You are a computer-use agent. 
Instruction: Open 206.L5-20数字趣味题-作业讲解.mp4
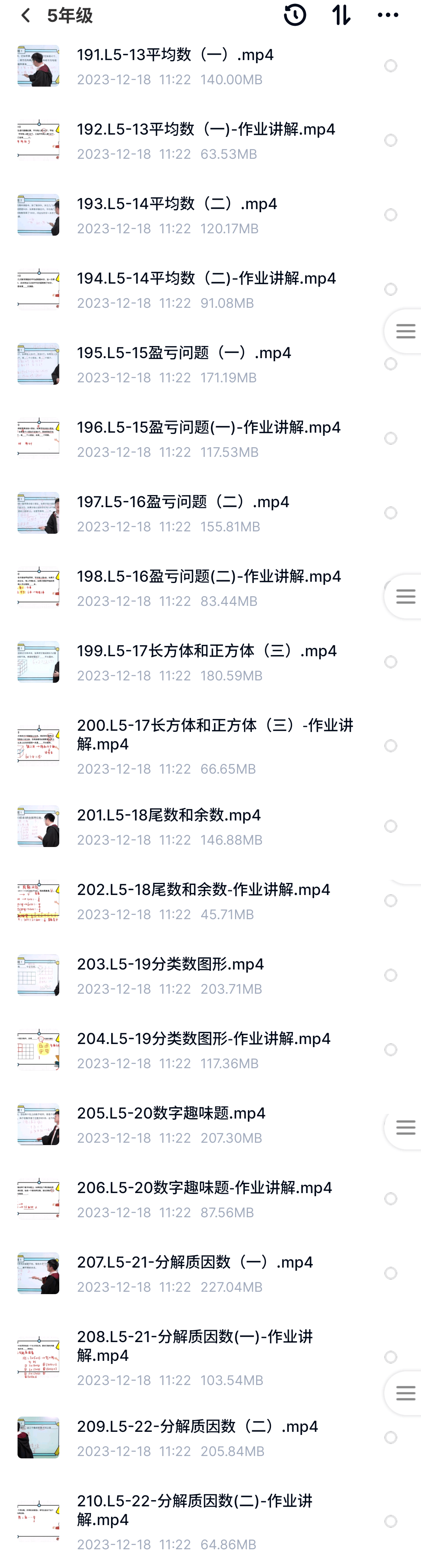click(204, 1188)
